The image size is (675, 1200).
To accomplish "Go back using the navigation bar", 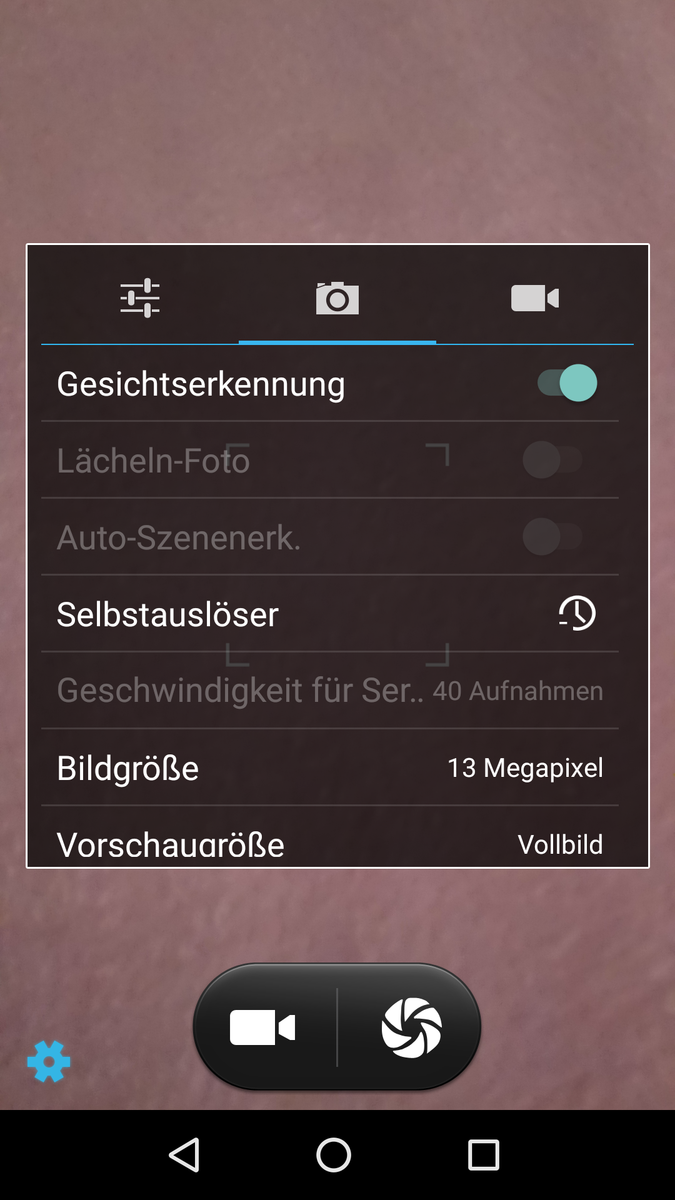I will (x=184, y=1155).
